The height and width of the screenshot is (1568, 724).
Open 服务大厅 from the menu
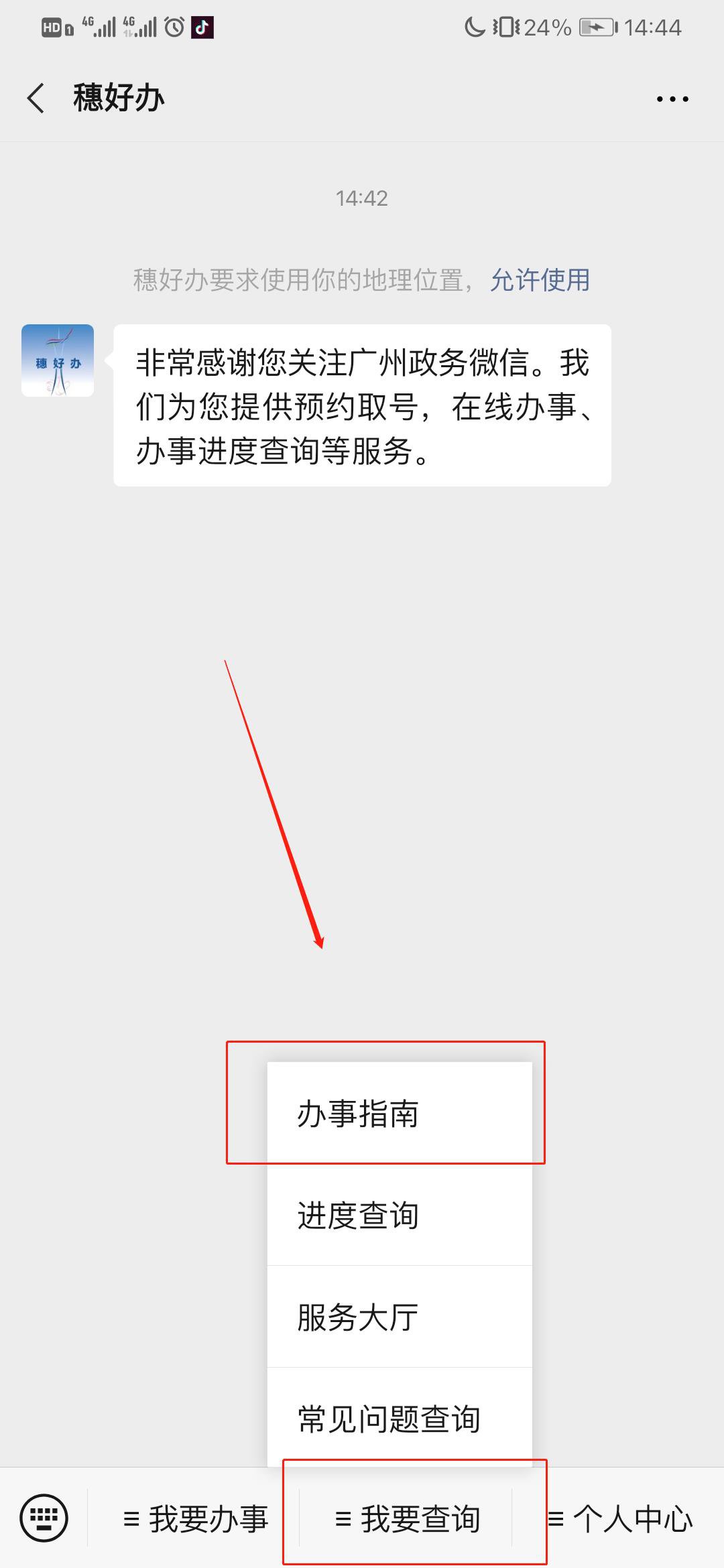[x=399, y=1317]
